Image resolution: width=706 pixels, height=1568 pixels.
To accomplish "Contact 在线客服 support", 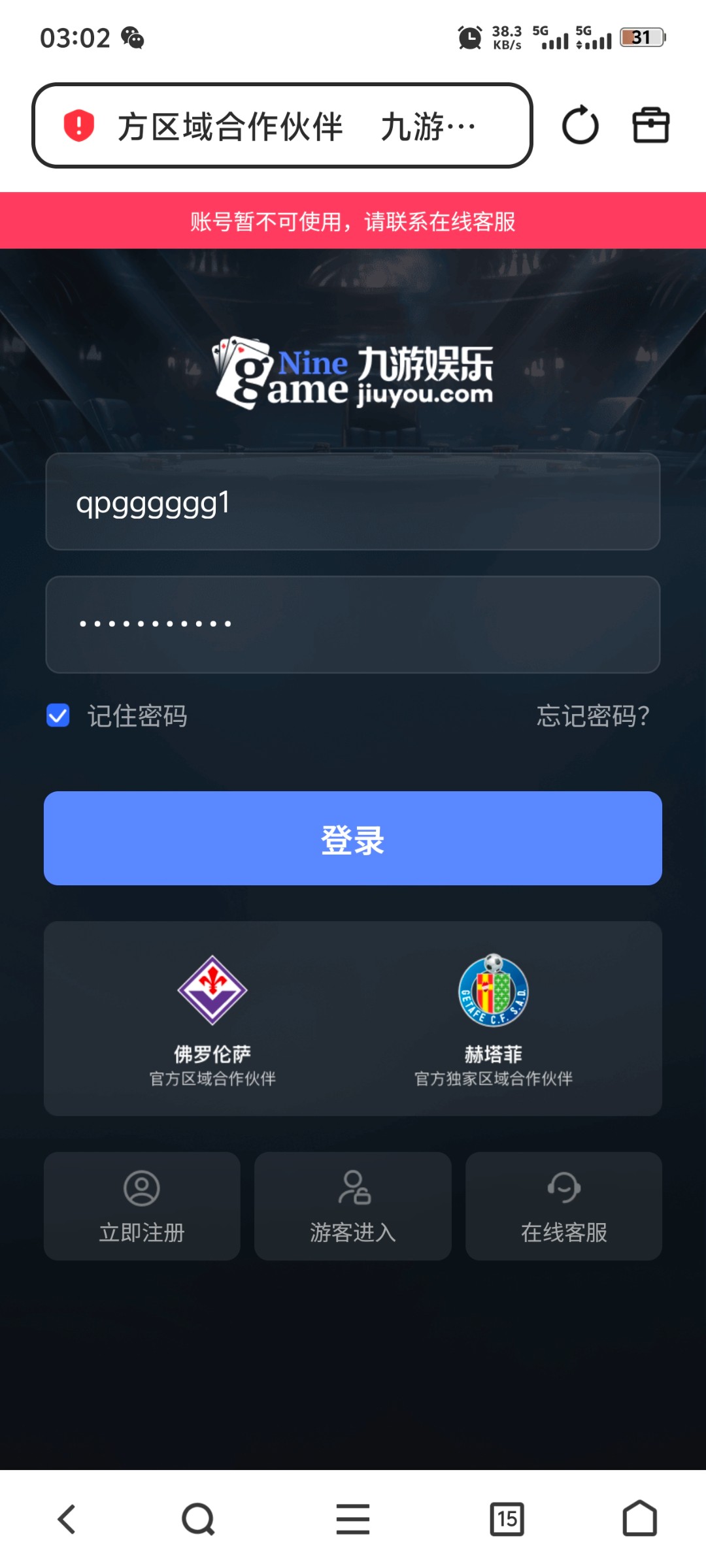I will [x=563, y=1206].
